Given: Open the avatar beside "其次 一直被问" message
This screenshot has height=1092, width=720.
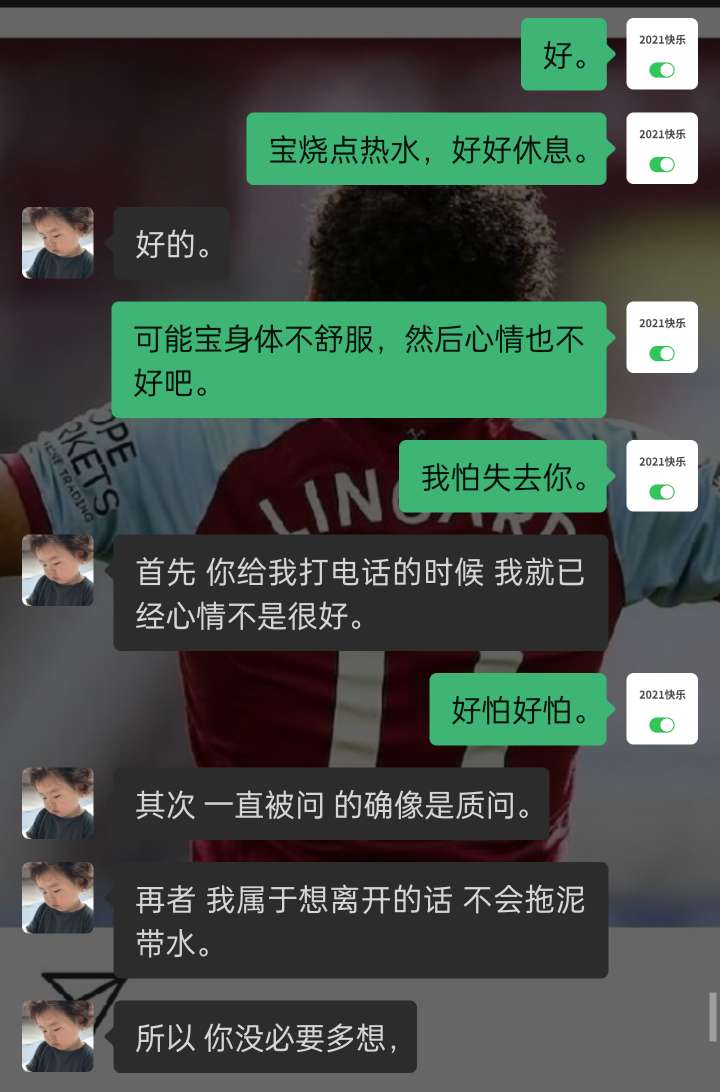Looking at the screenshot, I should tap(58, 803).
